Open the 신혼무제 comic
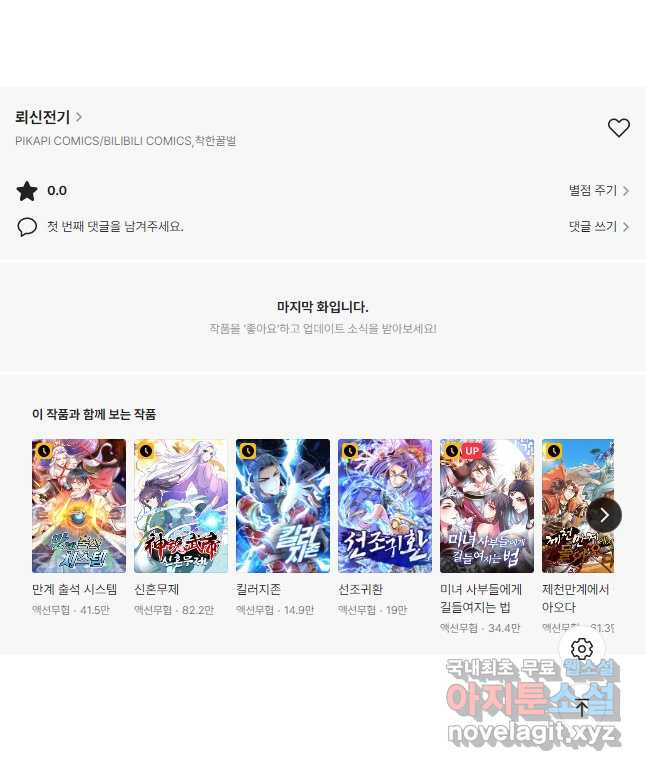This screenshot has width=646, height=771. [x=181, y=506]
